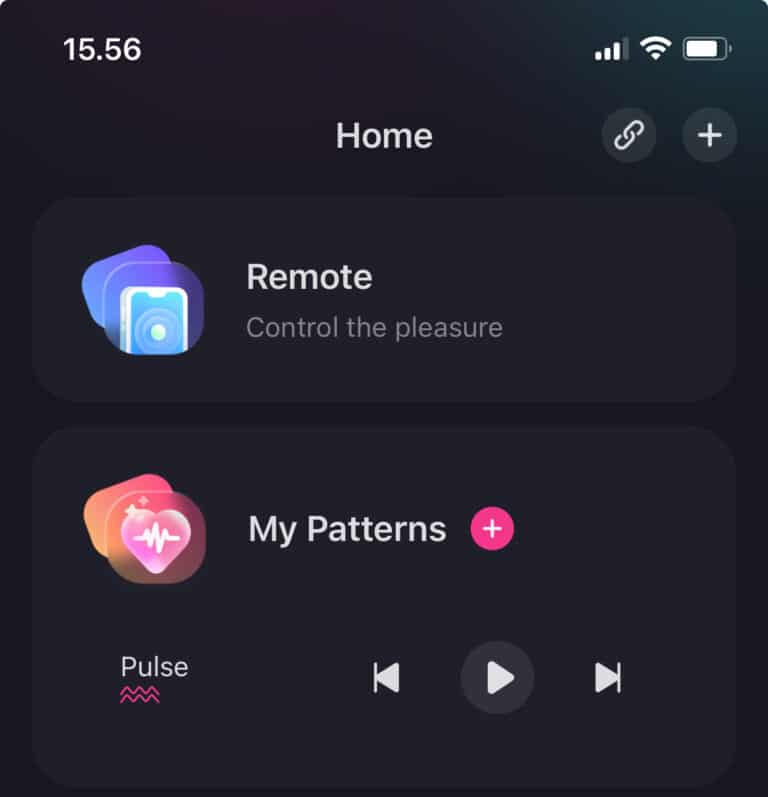Open the My Patterns card
The height and width of the screenshot is (797, 768).
346,529
